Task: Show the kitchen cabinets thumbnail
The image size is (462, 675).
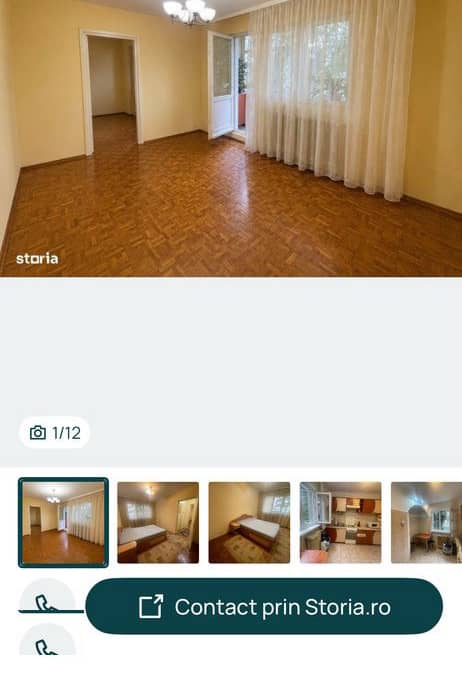Action: point(341,523)
